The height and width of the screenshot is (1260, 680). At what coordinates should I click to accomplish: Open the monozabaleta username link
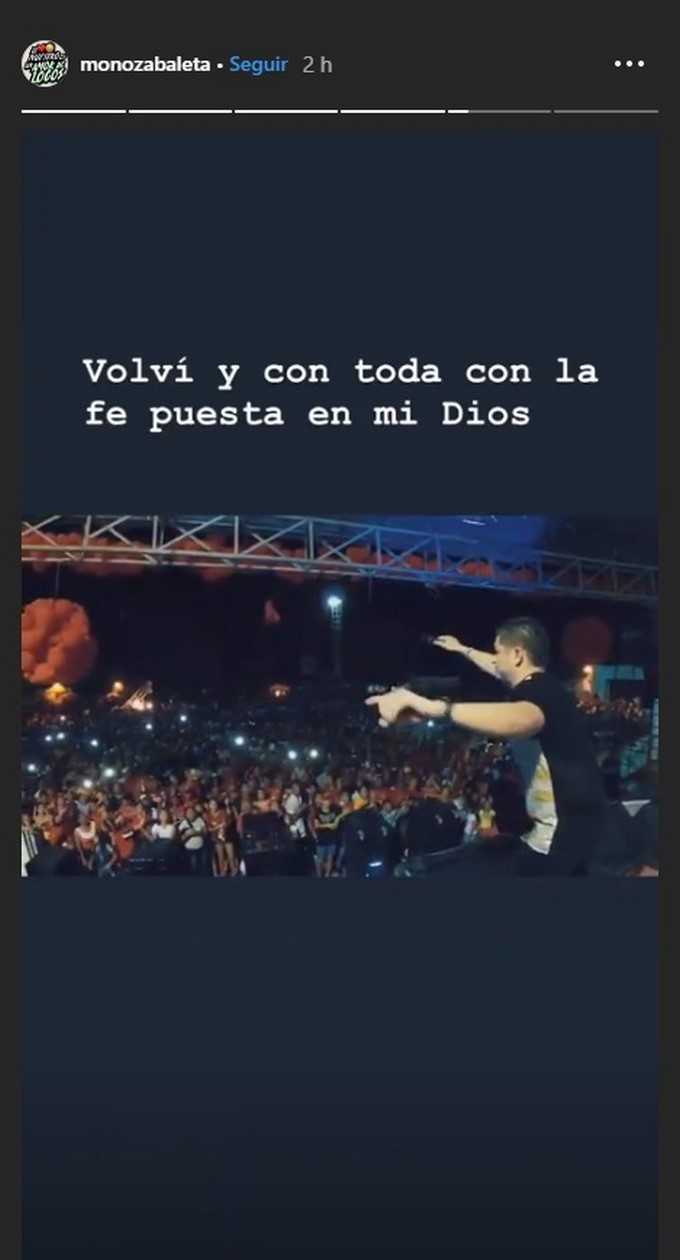(x=144, y=64)
